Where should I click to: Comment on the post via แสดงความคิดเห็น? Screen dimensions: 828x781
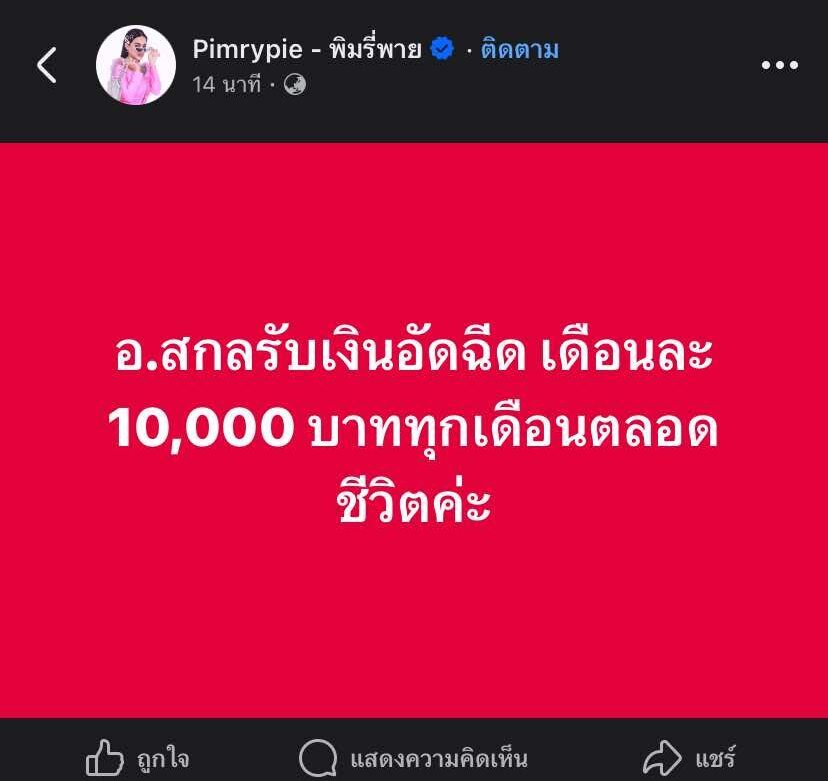pos(413,757)
